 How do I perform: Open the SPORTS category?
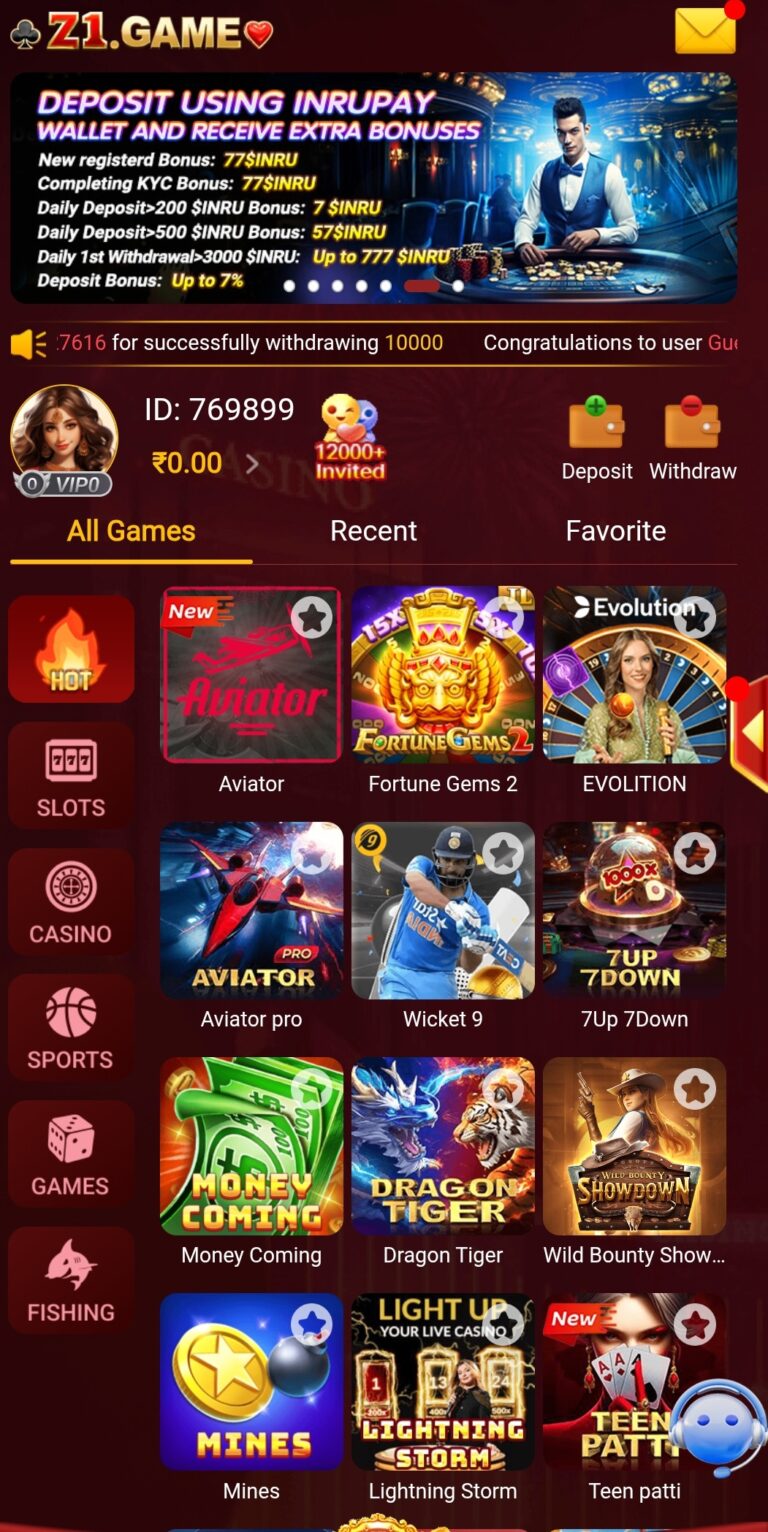pyautogui.click(x=71, y=1028)
